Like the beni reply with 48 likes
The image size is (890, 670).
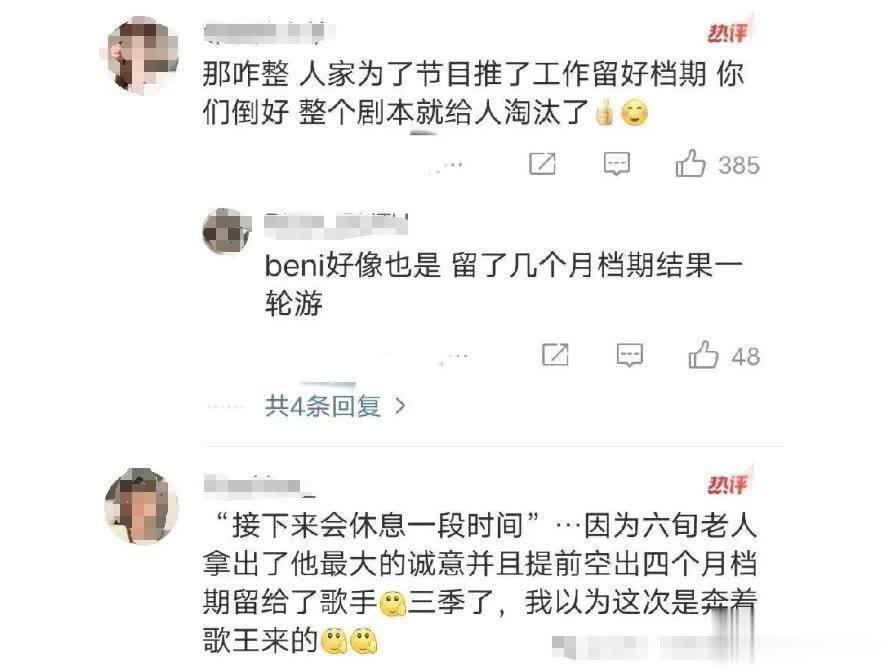704,354
